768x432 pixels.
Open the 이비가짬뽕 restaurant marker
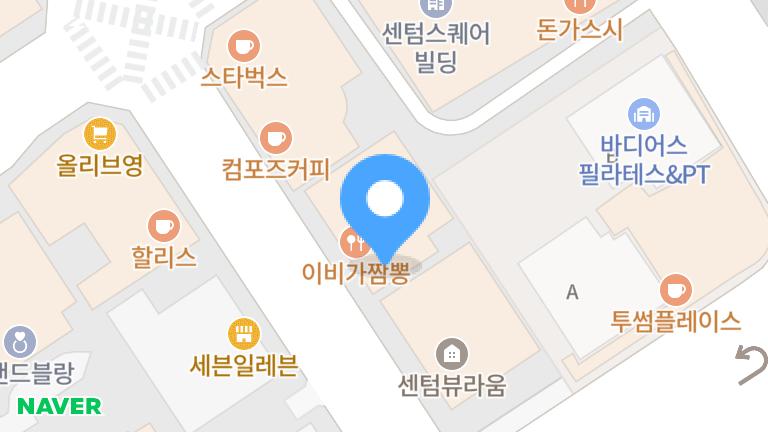tap(352, 241)
